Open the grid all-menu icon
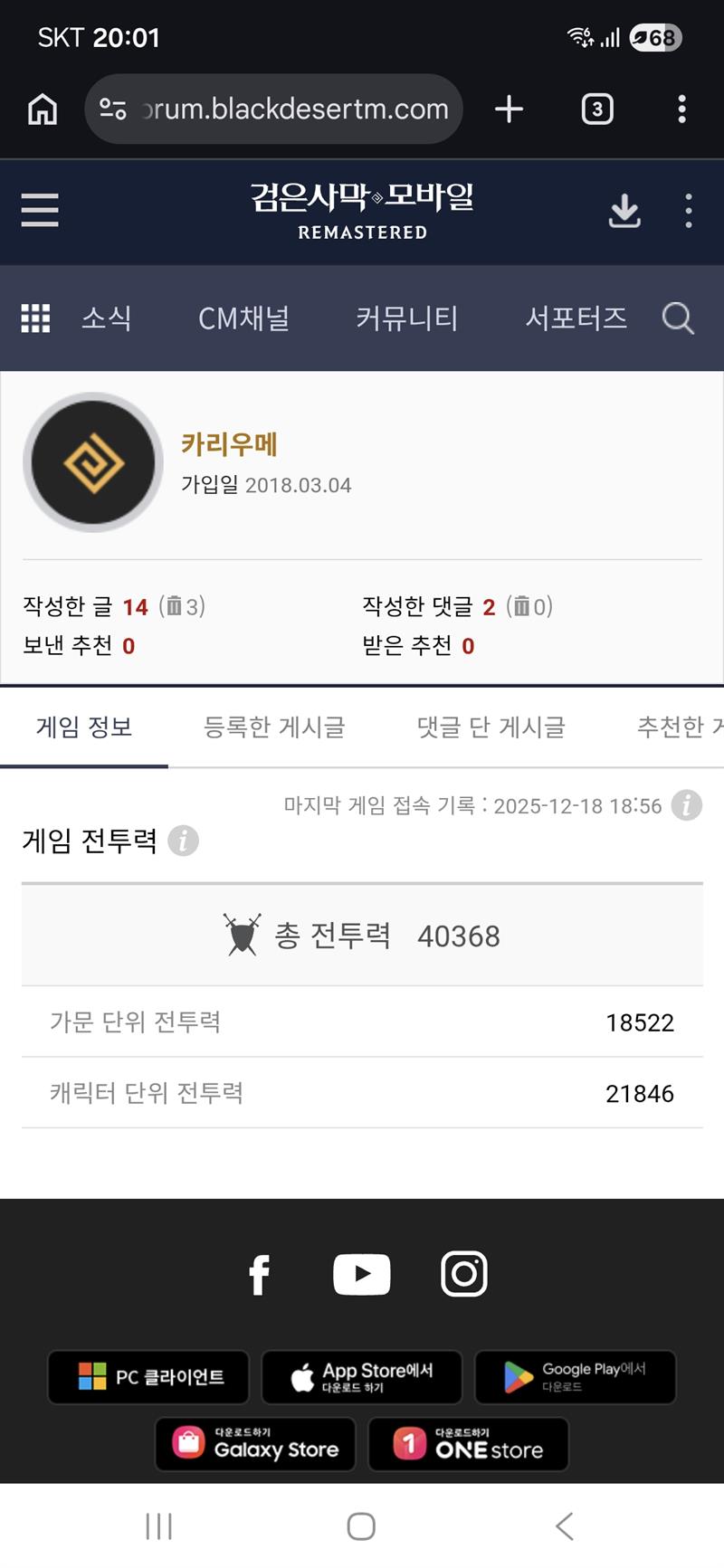724x1568 pixels. click(x=35, y=318)
